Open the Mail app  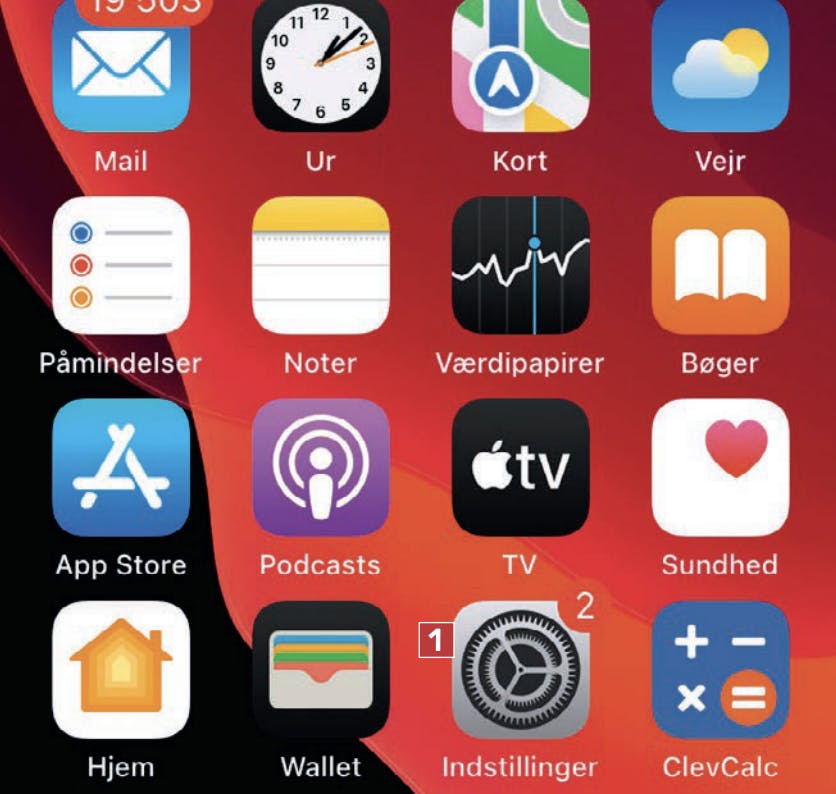point(120,68)
